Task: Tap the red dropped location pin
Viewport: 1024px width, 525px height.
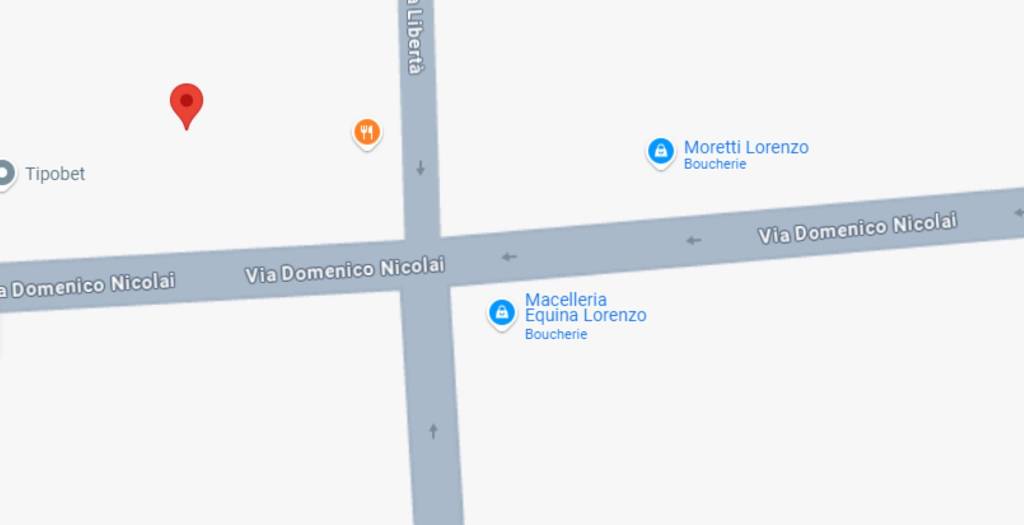Action: [186, 103]
